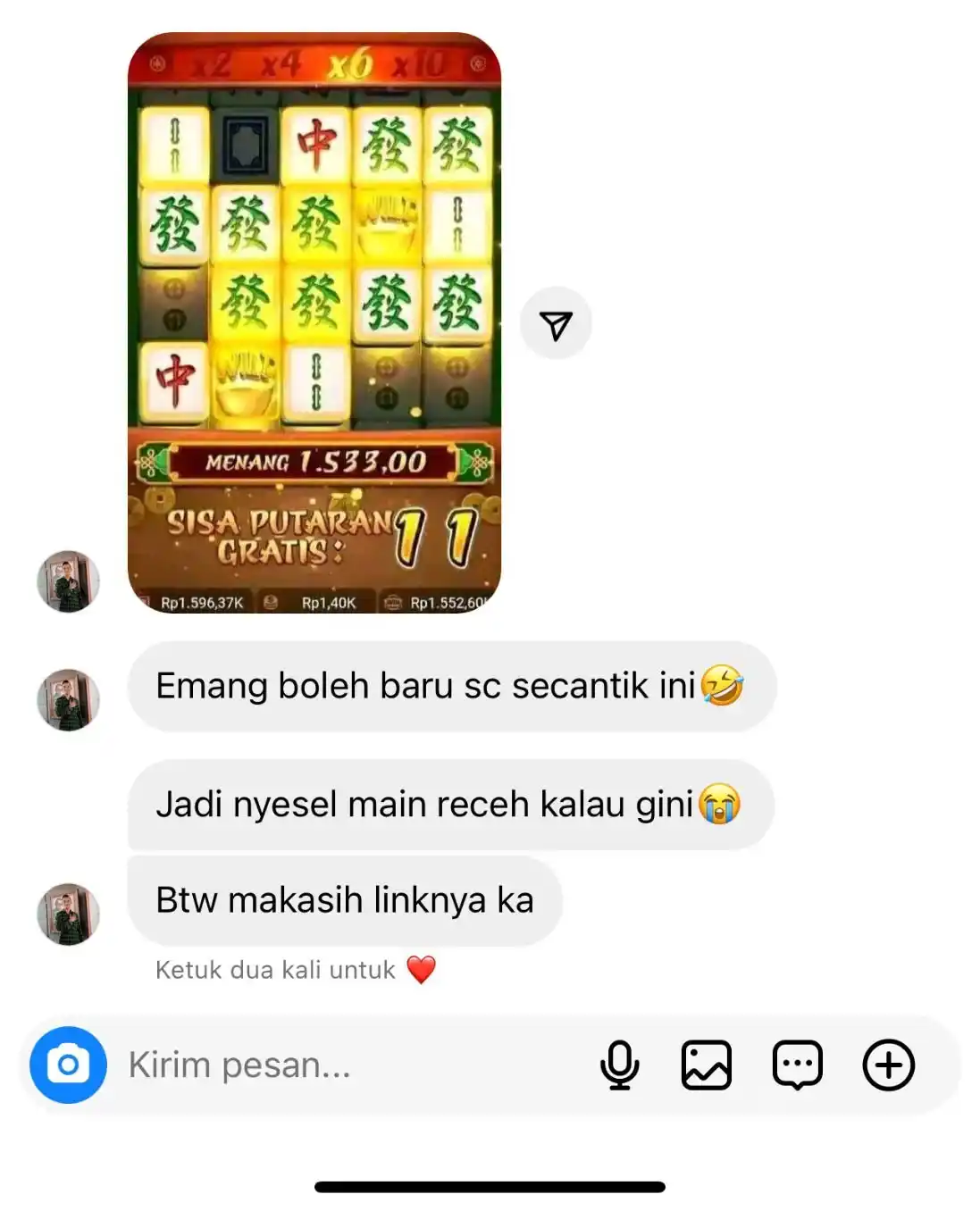Record a voice message with the microphone
The image size is (980, 1211).
coord(619,1065)
